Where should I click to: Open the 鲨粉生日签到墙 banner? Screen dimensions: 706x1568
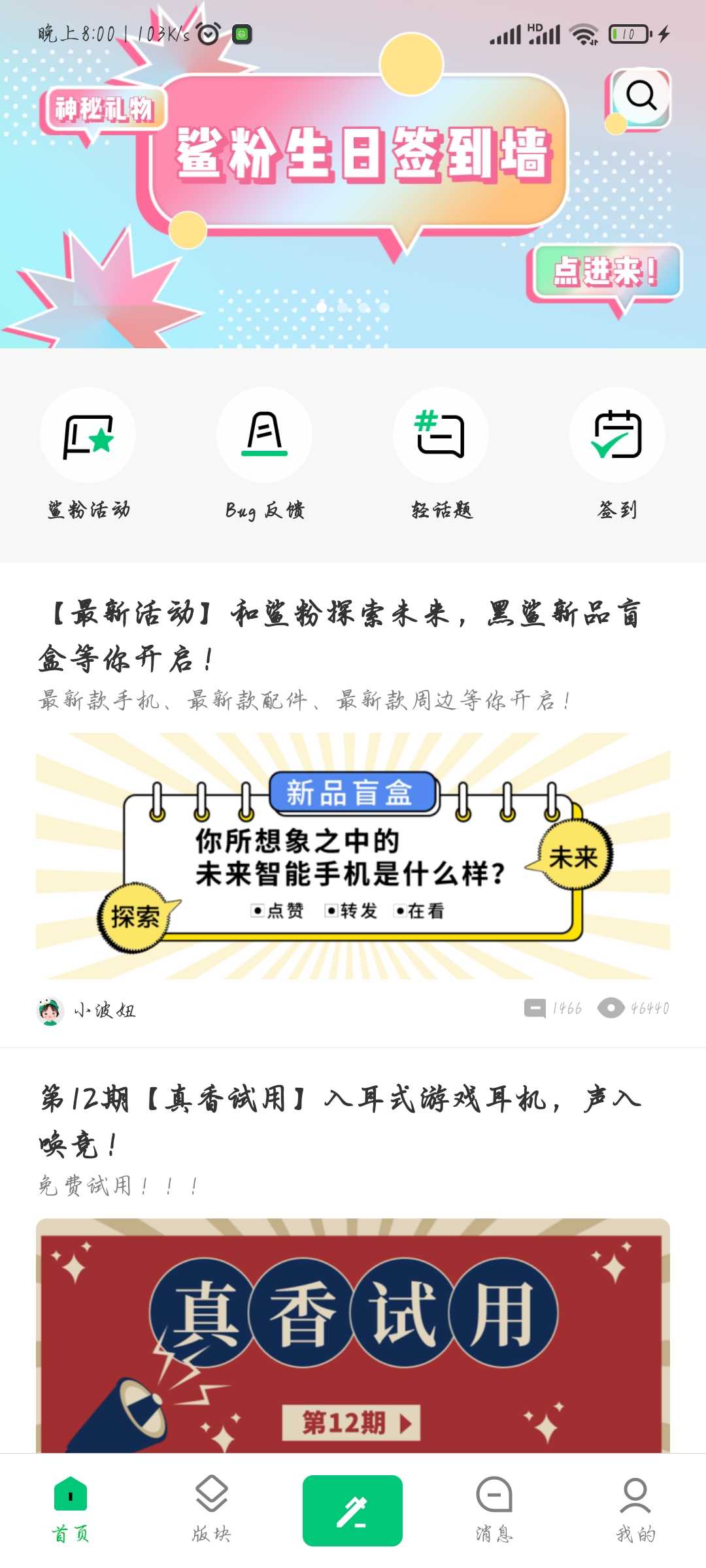(x=353, y=174)
